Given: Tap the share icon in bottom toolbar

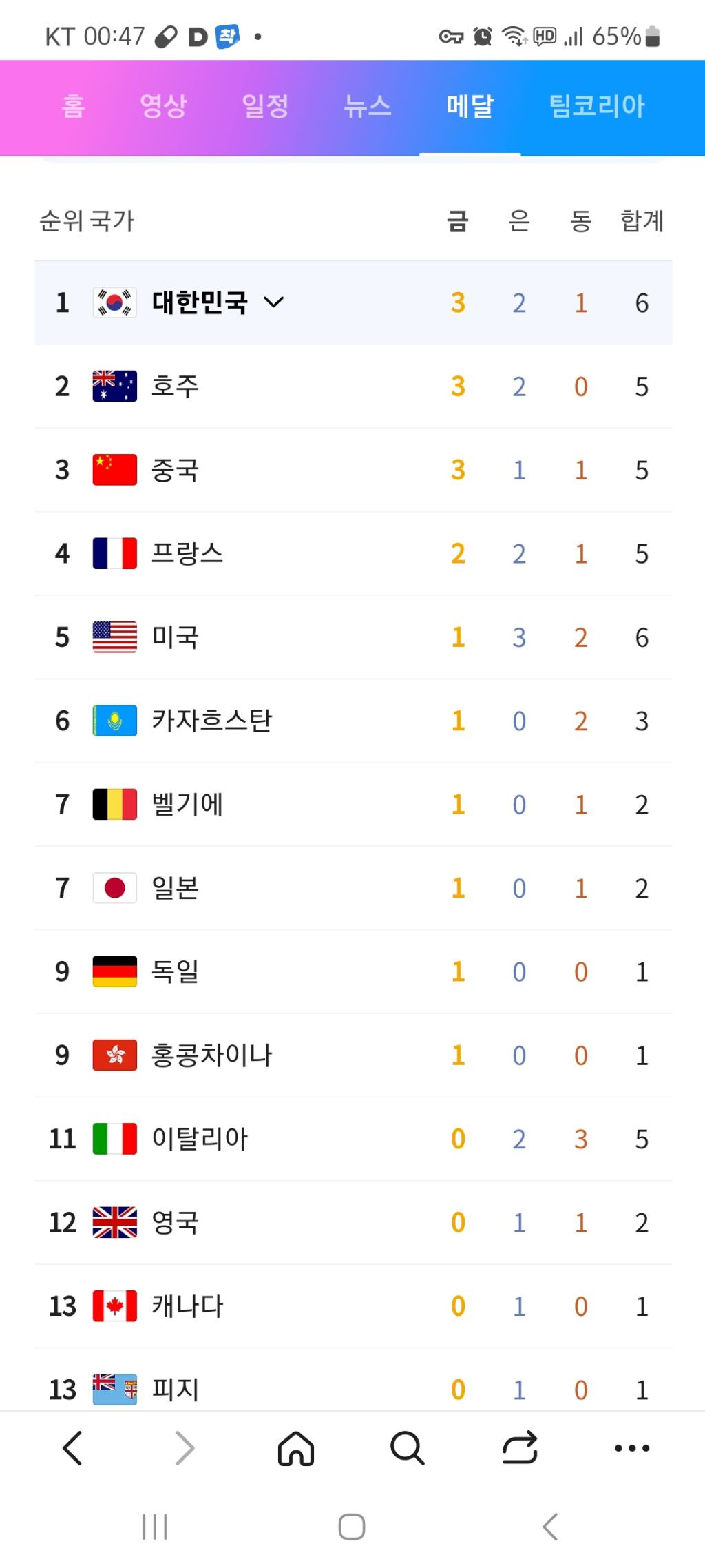Looking at the screenshot, I should pyautogui.click(x=520, y=1447).
